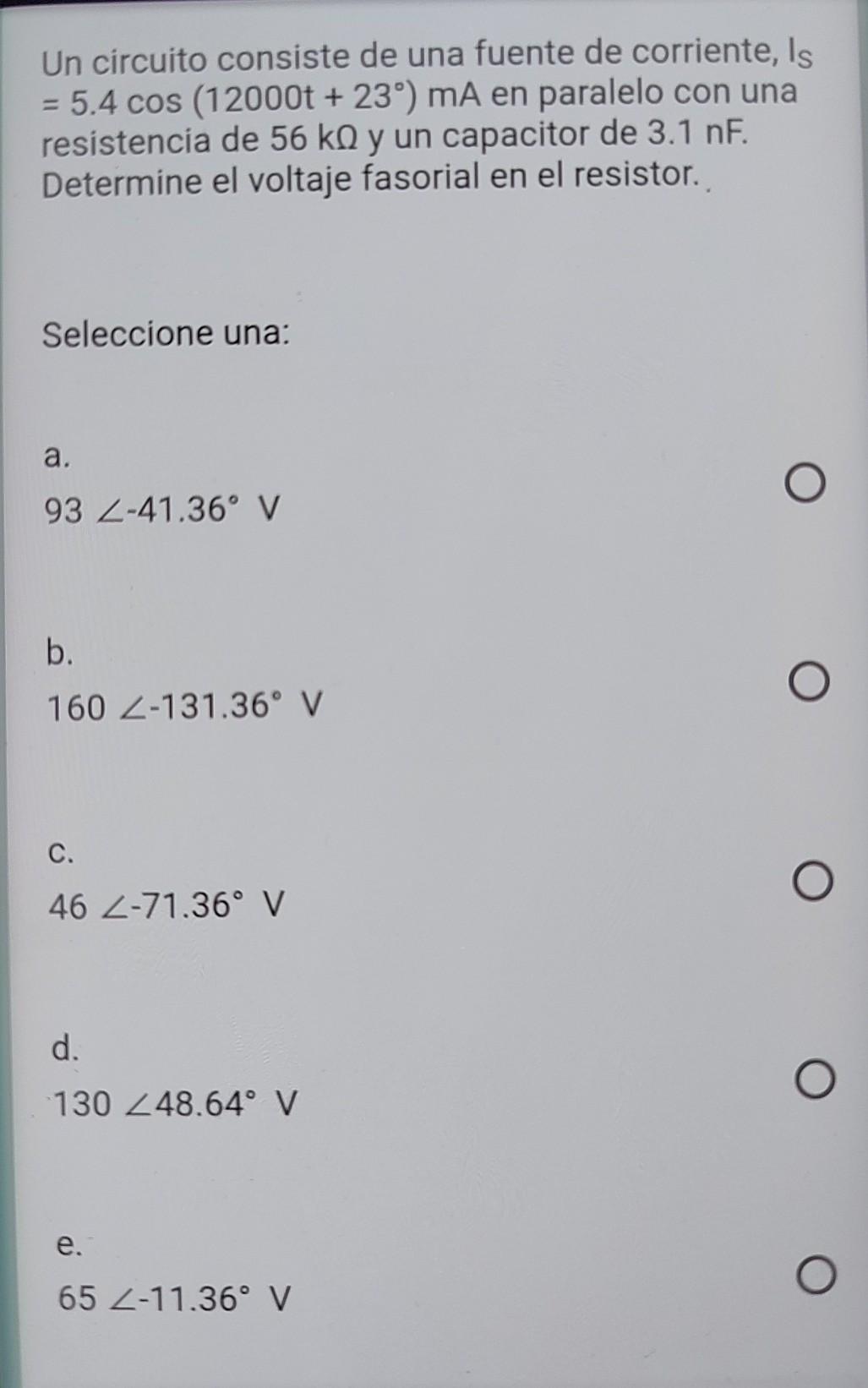Pick answer d. 130 ∠48.64° V
Image resolution: width=868 pixels, height=1388 pixels.
click(816, 1080)
